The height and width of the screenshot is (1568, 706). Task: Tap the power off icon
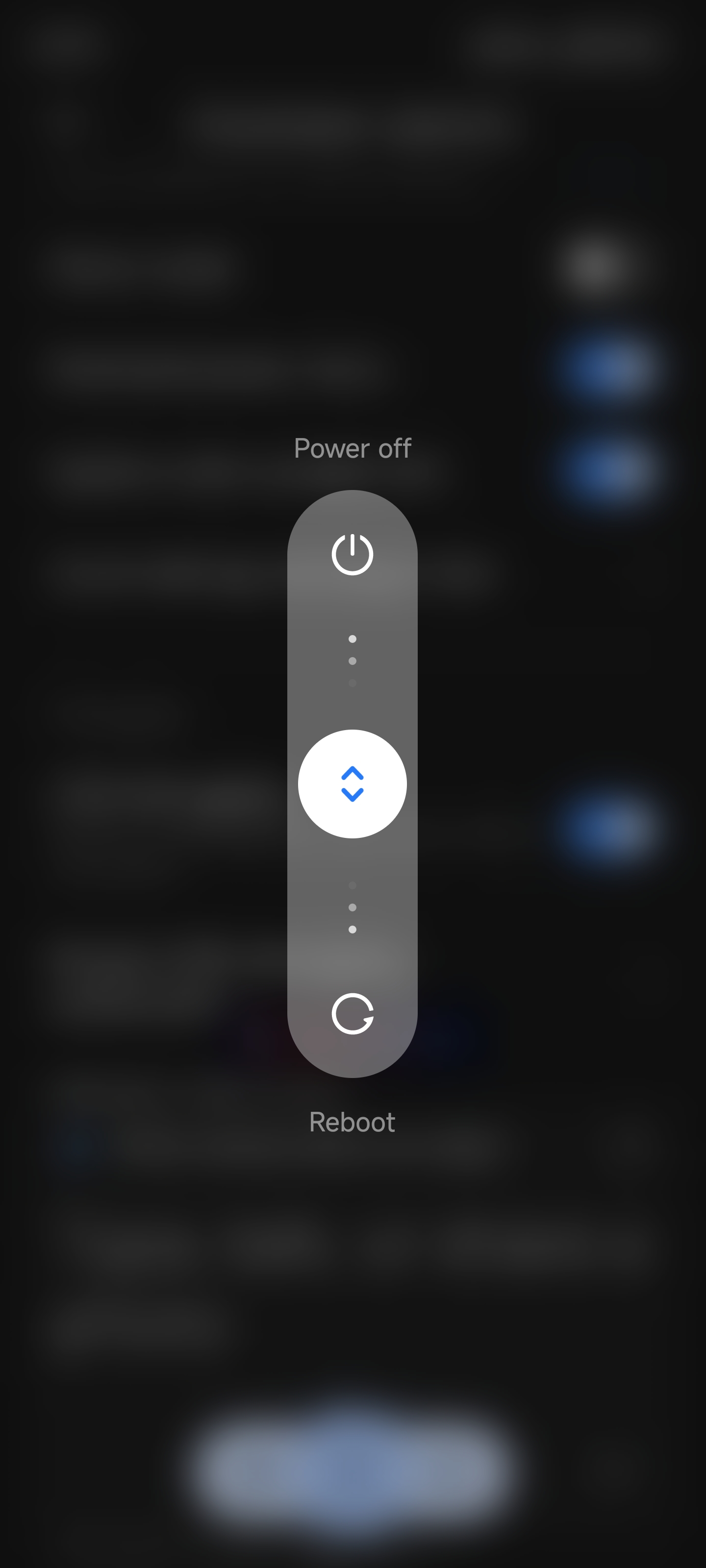click(352, 554)
